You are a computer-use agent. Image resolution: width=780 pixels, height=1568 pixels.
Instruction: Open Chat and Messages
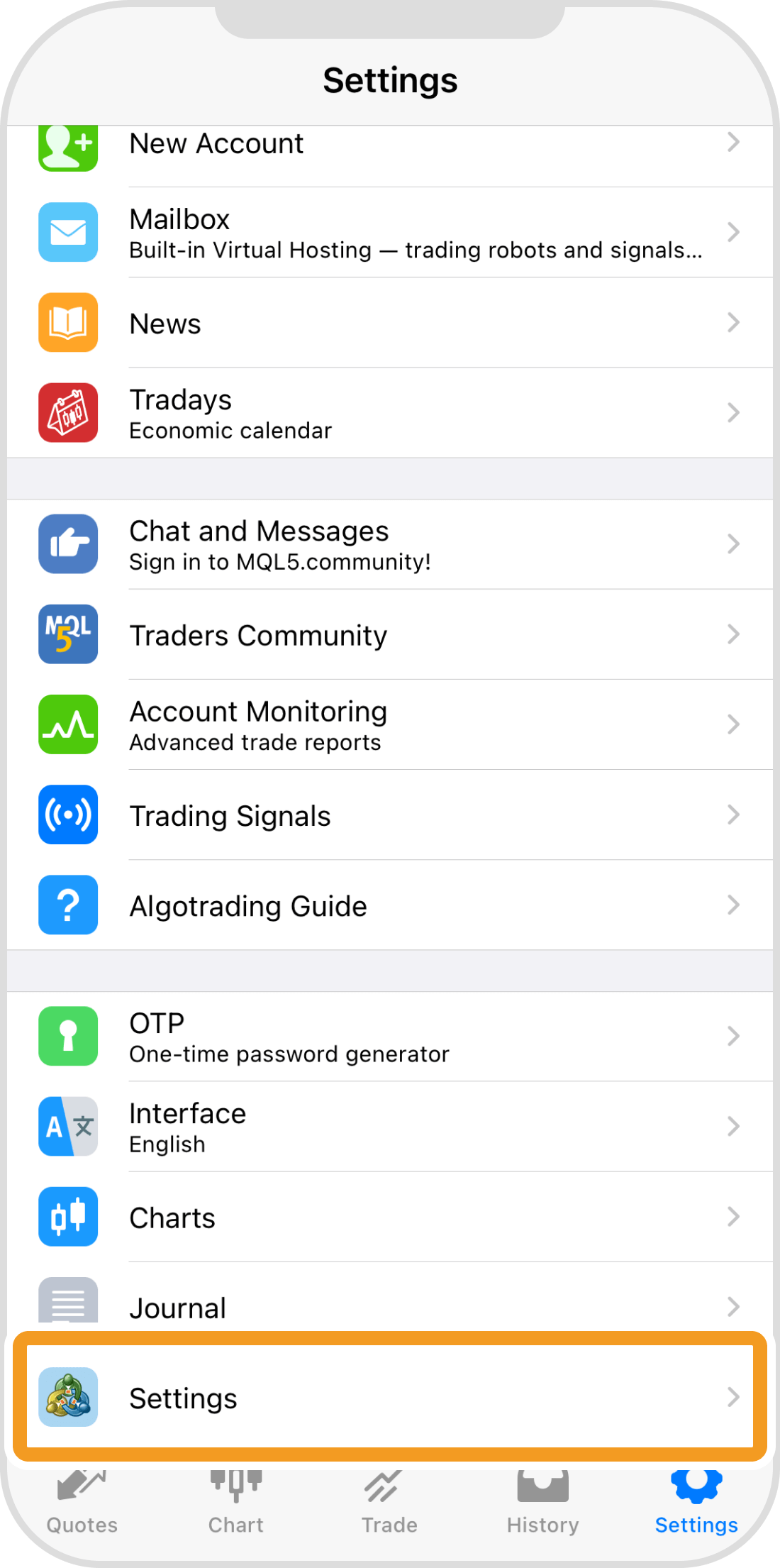point(390,545)
